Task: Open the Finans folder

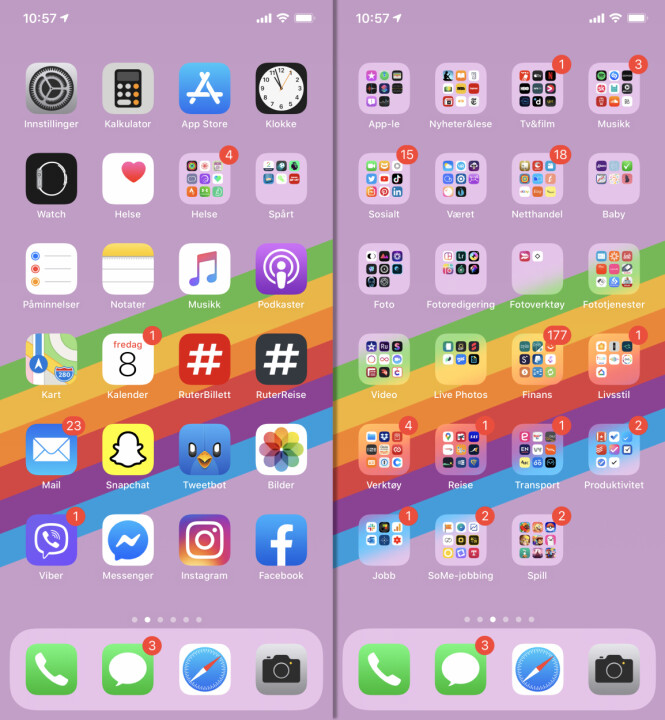Action: coord(537,359)
